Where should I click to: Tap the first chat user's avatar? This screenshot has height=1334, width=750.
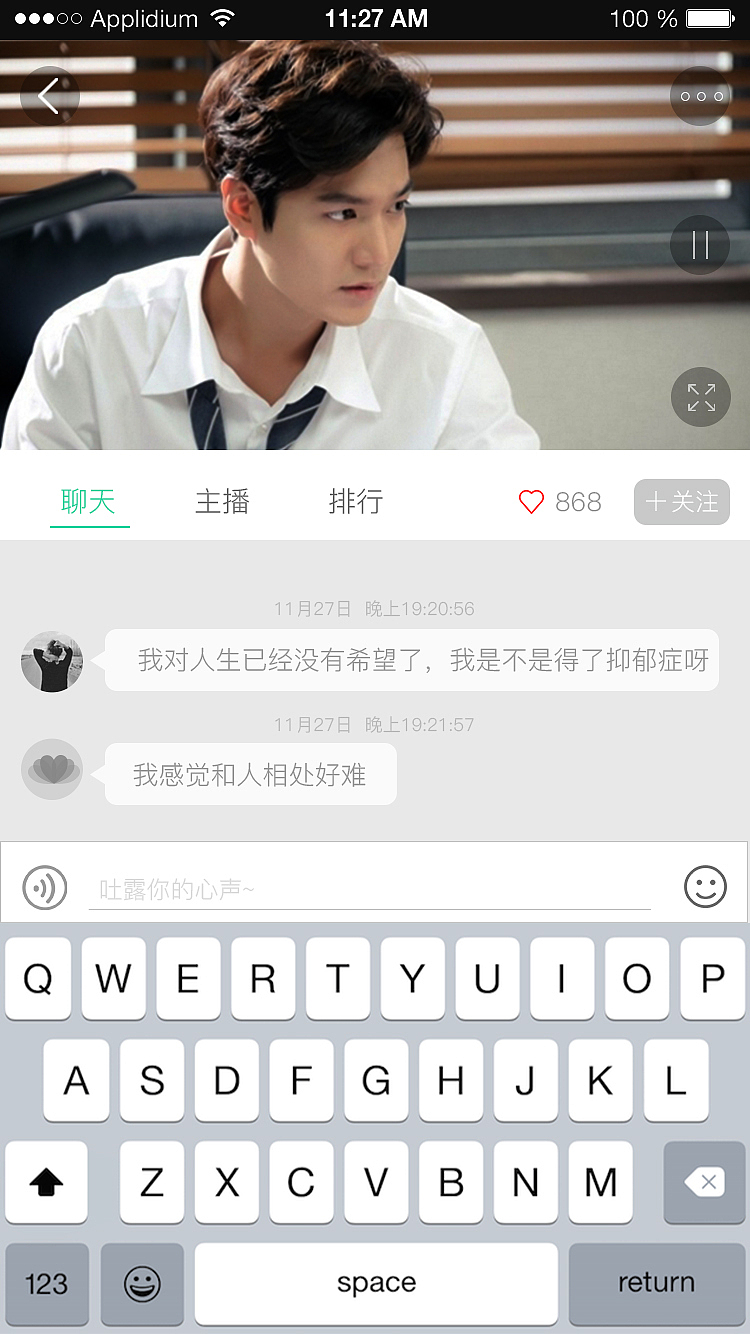(51, 660)
